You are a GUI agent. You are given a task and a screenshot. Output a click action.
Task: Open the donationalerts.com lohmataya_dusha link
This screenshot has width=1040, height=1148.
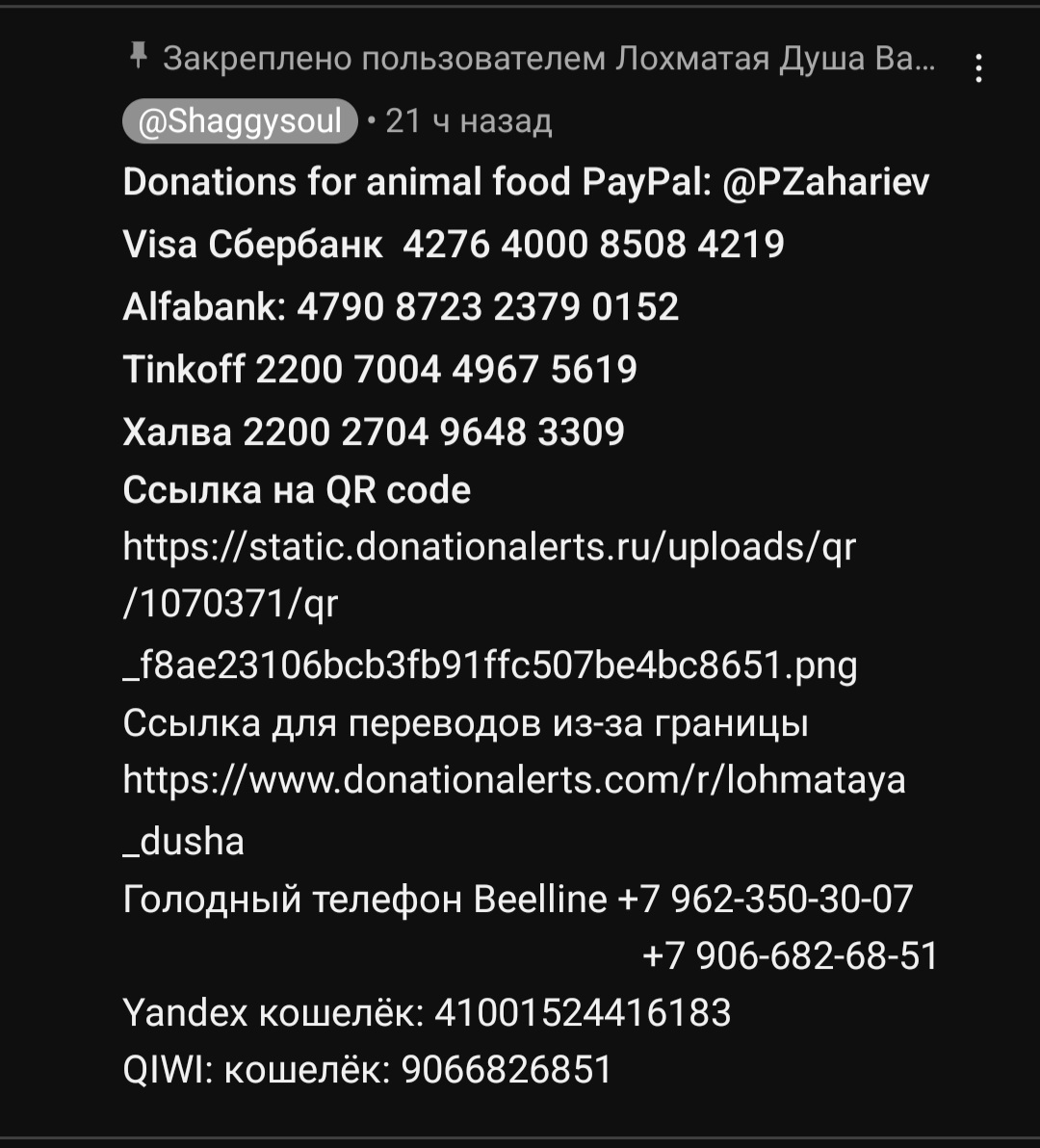point(514,780)
